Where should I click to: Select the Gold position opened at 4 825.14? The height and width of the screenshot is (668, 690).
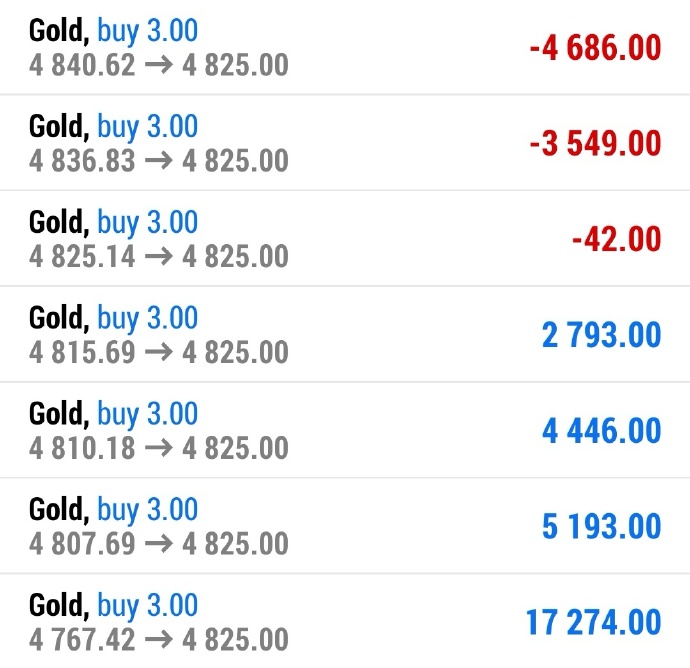(345, 239)
